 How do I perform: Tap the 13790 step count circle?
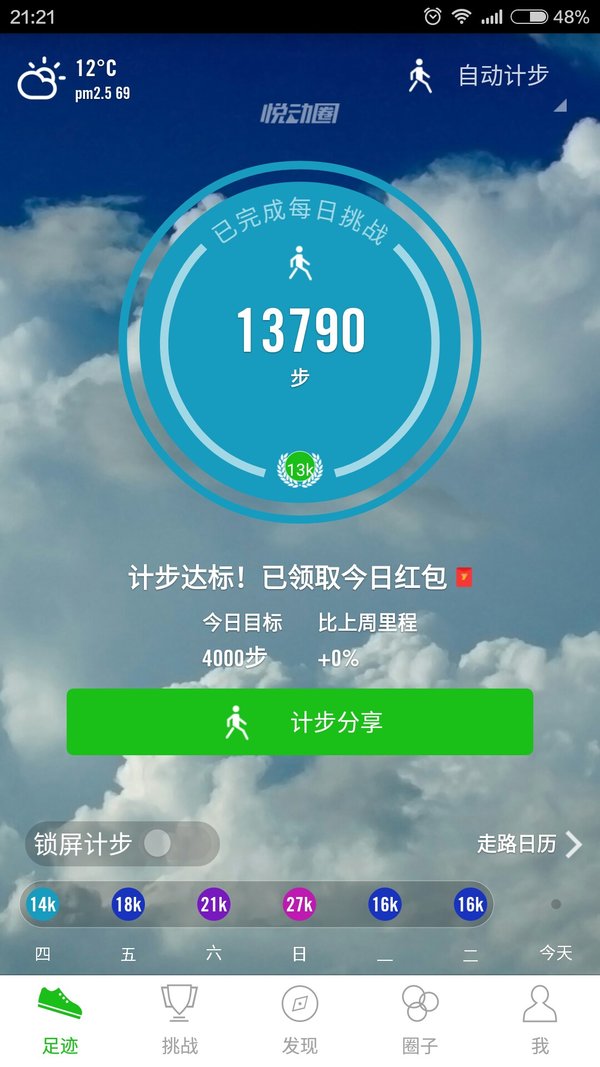click(x=300, y=342)
